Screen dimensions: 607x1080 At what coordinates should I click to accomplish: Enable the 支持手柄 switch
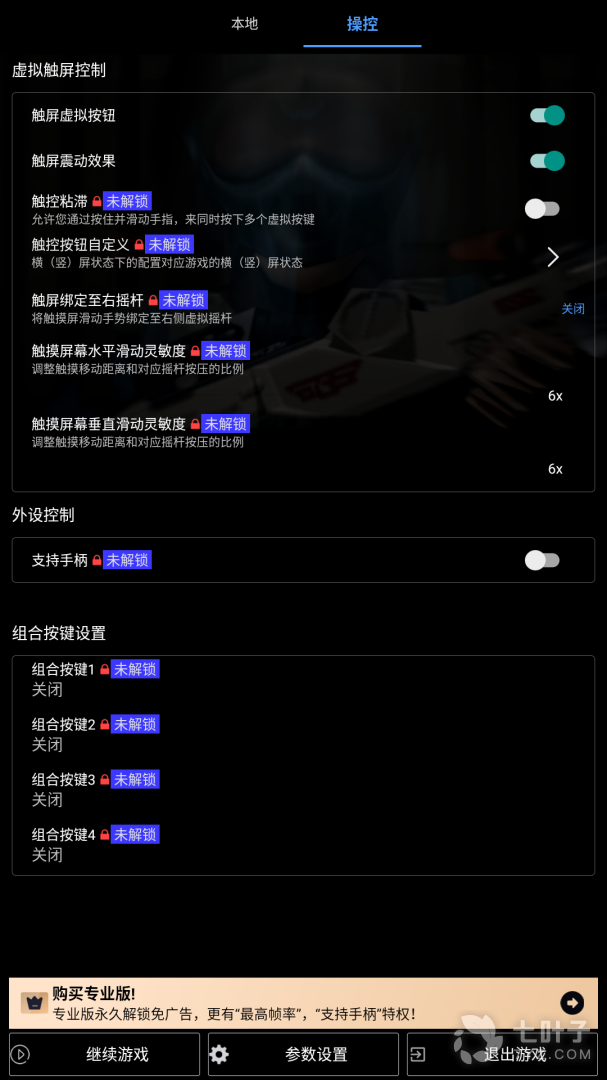[x=542, y=560]
